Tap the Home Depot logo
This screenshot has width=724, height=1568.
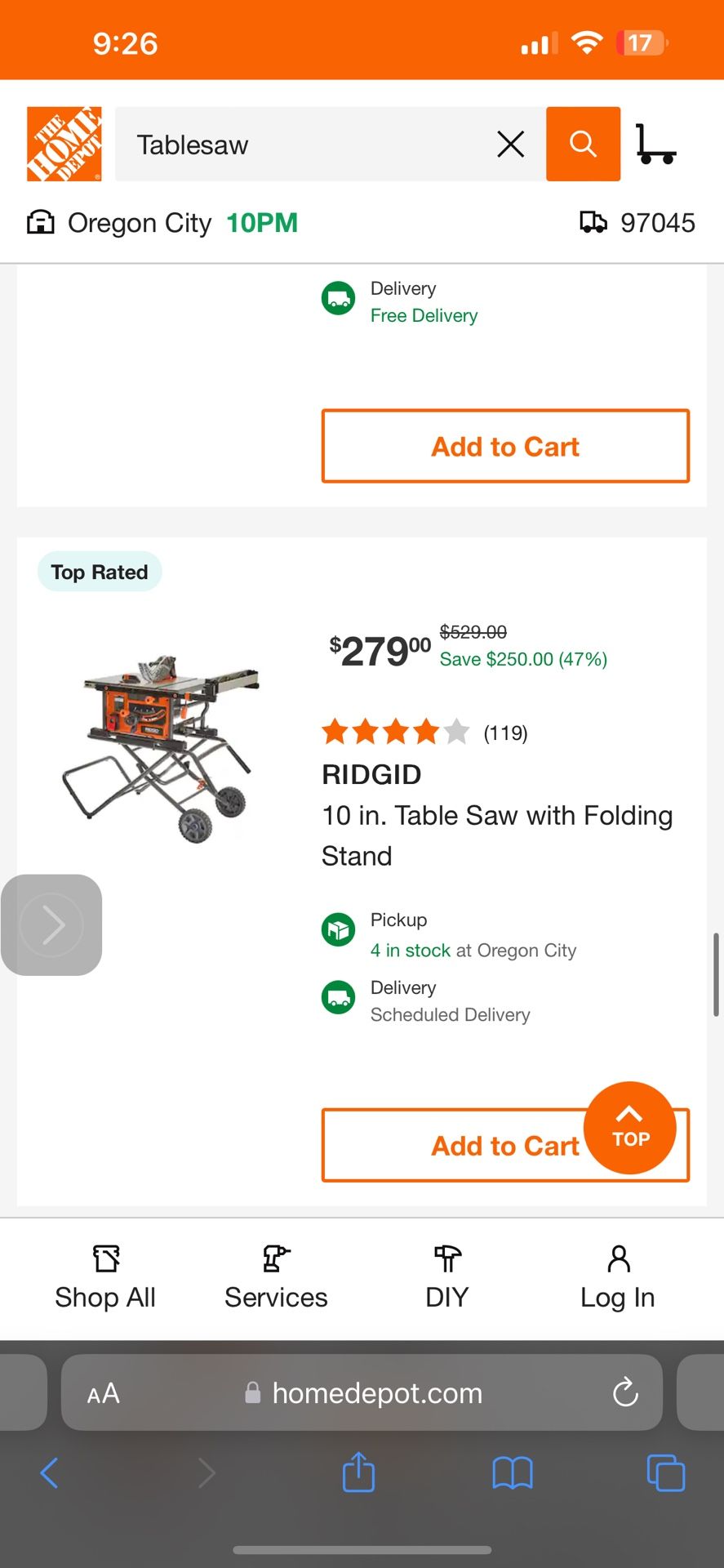(64, 142)
